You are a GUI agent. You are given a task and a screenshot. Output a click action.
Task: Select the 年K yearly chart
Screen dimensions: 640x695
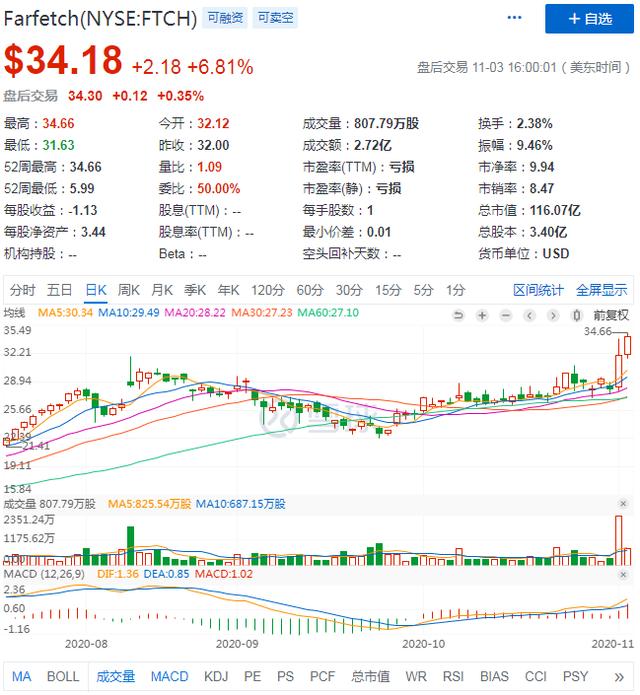tap(228, 290)
